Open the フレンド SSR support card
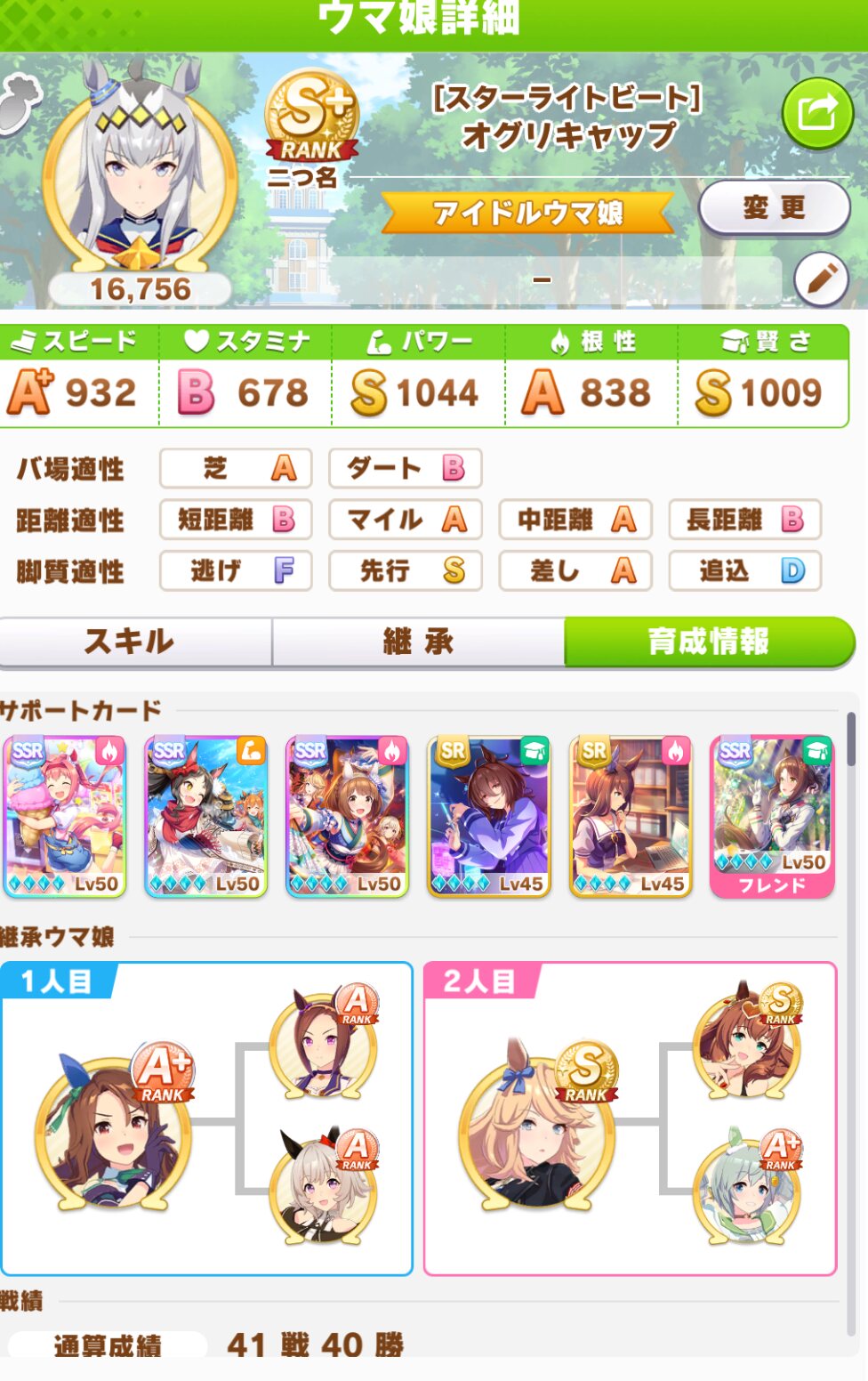Image resolution: width=868 pixels, height=1381 pixels. [x=772, y=816]
